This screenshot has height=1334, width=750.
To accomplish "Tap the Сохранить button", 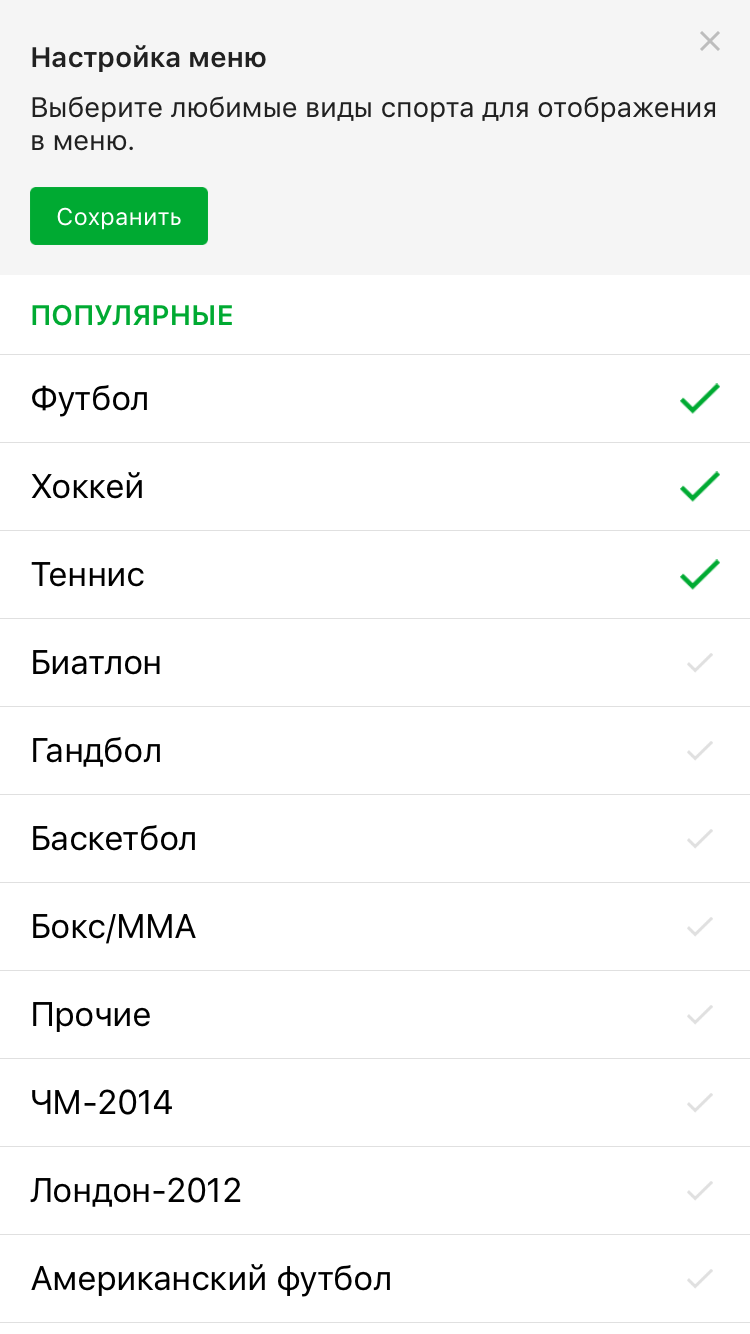I will (119, 216).
